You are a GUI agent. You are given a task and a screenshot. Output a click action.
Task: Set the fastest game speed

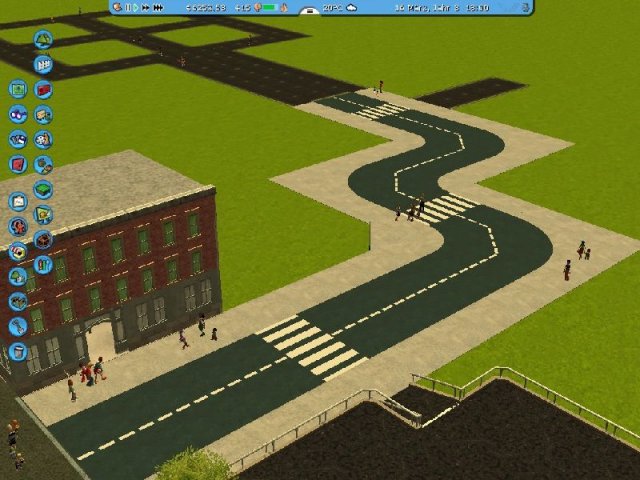coord(157,7)
